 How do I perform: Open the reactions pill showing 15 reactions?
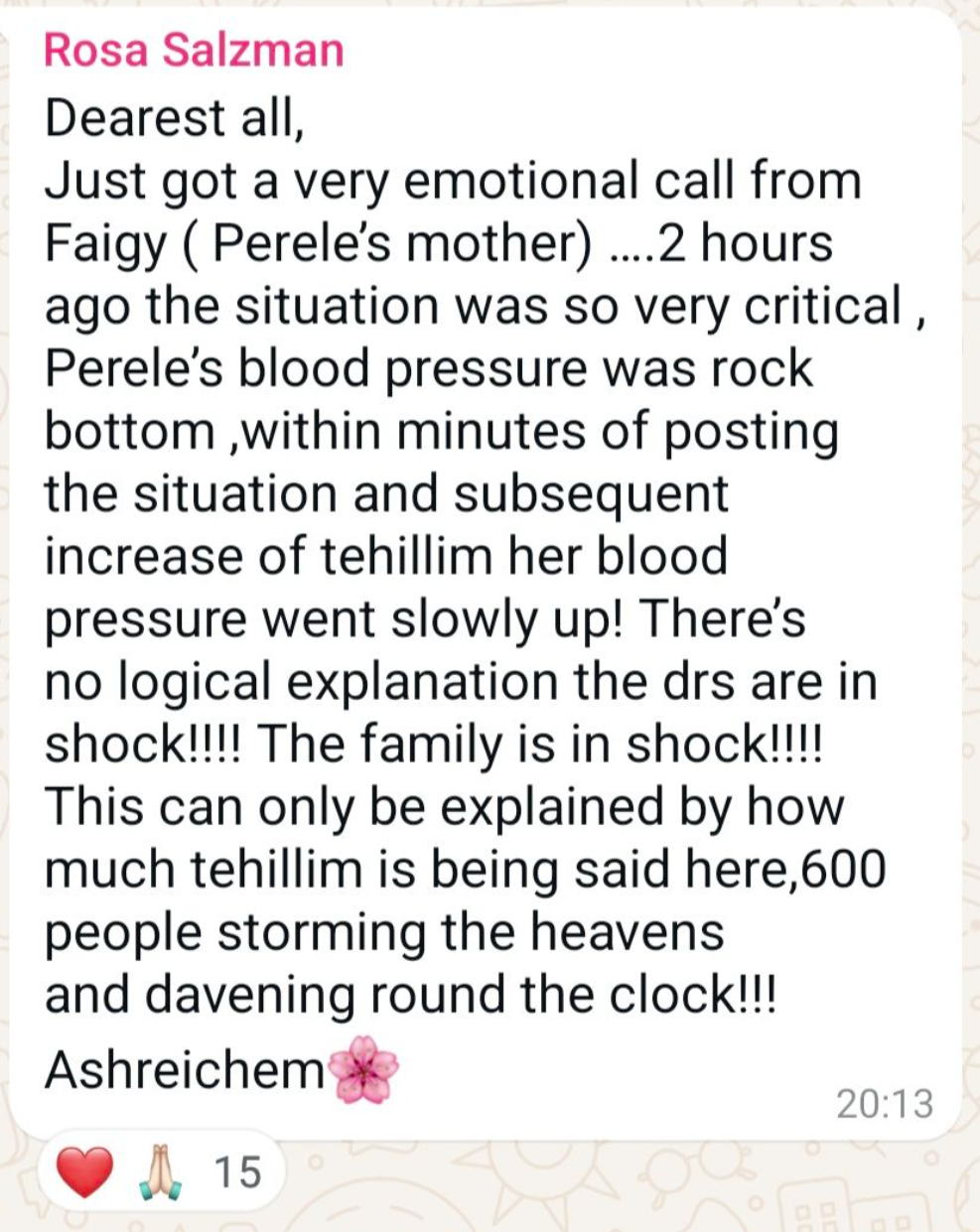(x=161, y=1171)
